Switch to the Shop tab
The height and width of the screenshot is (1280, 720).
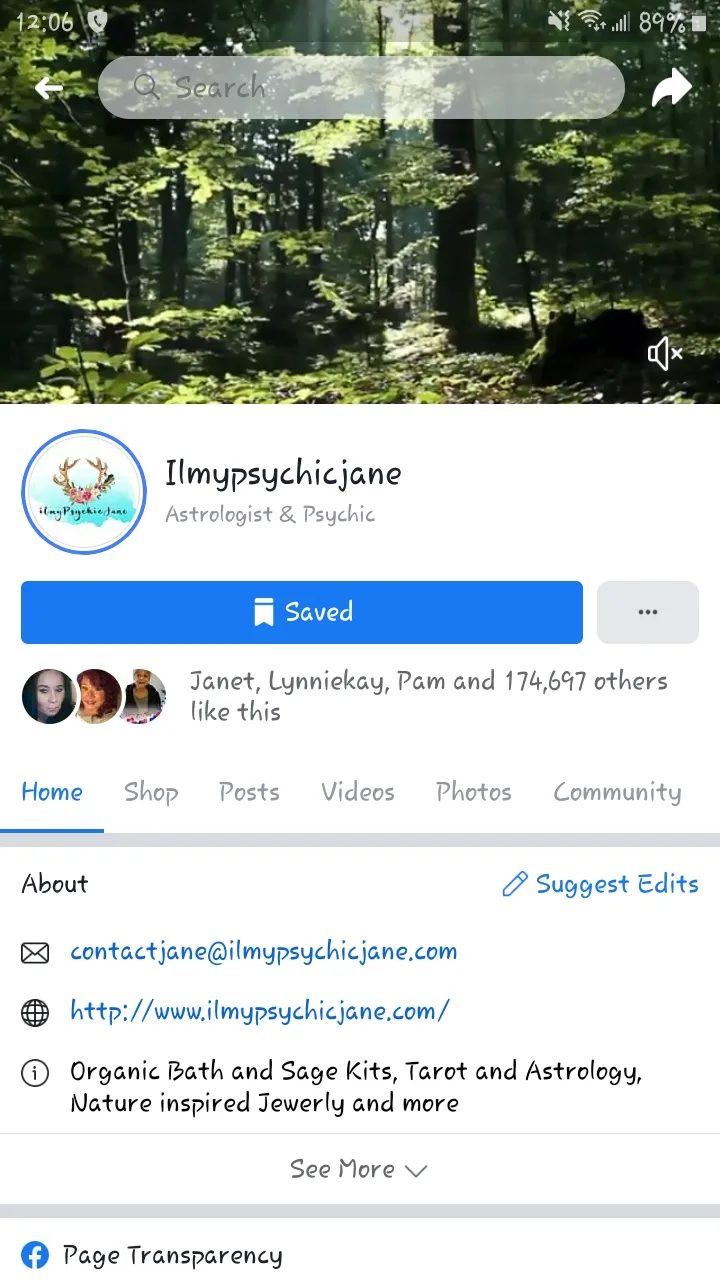click(151, 792)
